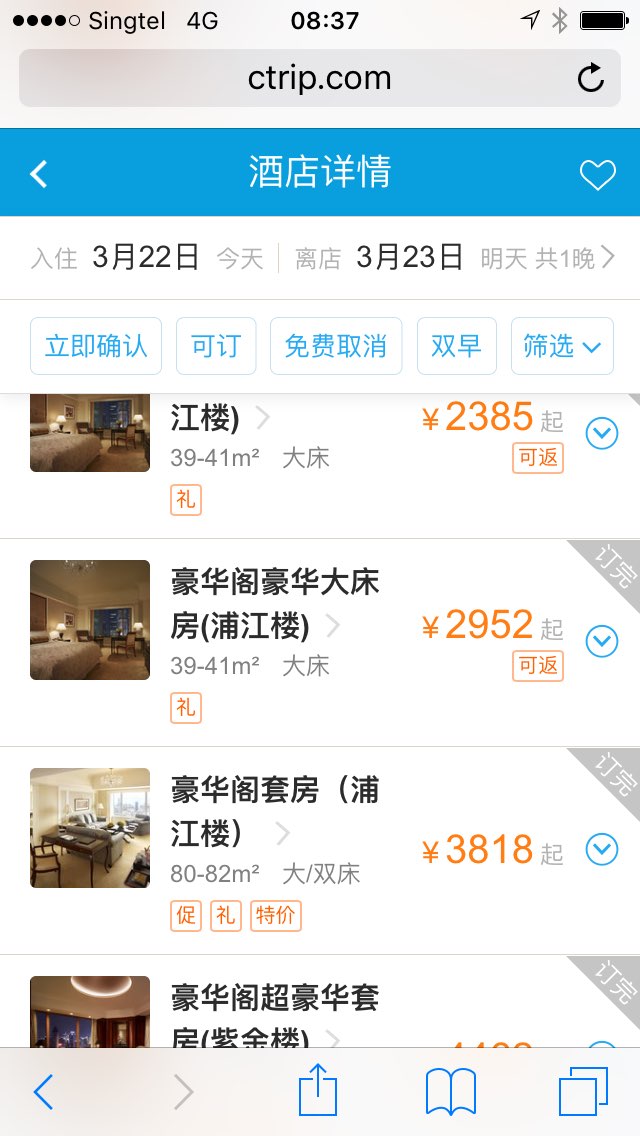The height and width of the screenshot is (1136, 640).
Task: View the 豪华阁套房 room photo
Action: [90, 827]
